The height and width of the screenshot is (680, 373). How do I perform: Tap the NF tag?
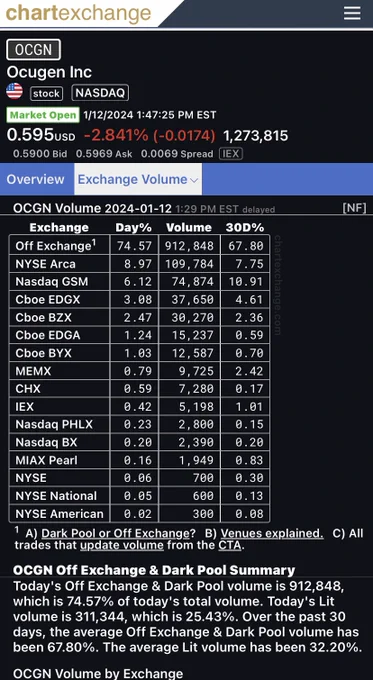click(x=354, y=208)
